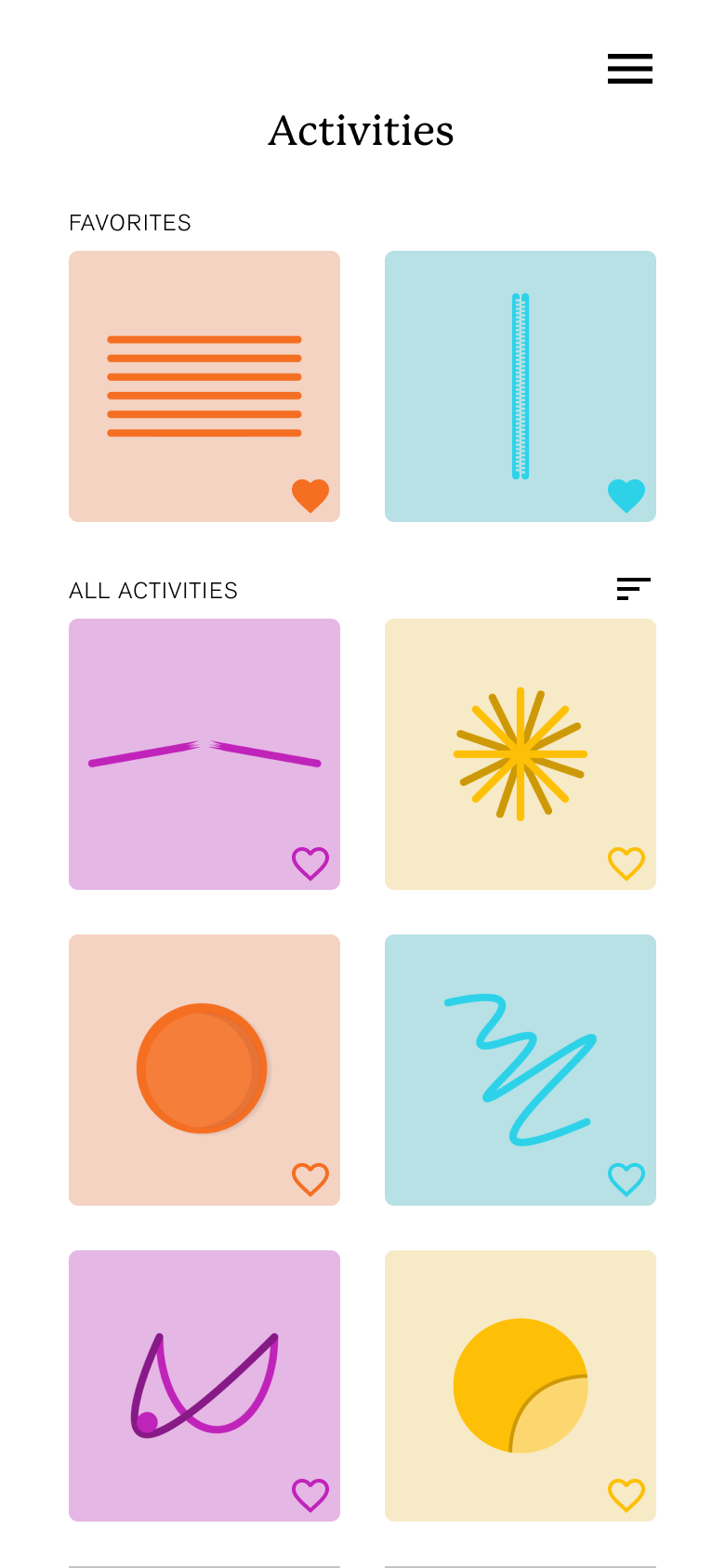Open the purple loop activity
This screenshot has height=1568, width=725.
(204, 1385)
